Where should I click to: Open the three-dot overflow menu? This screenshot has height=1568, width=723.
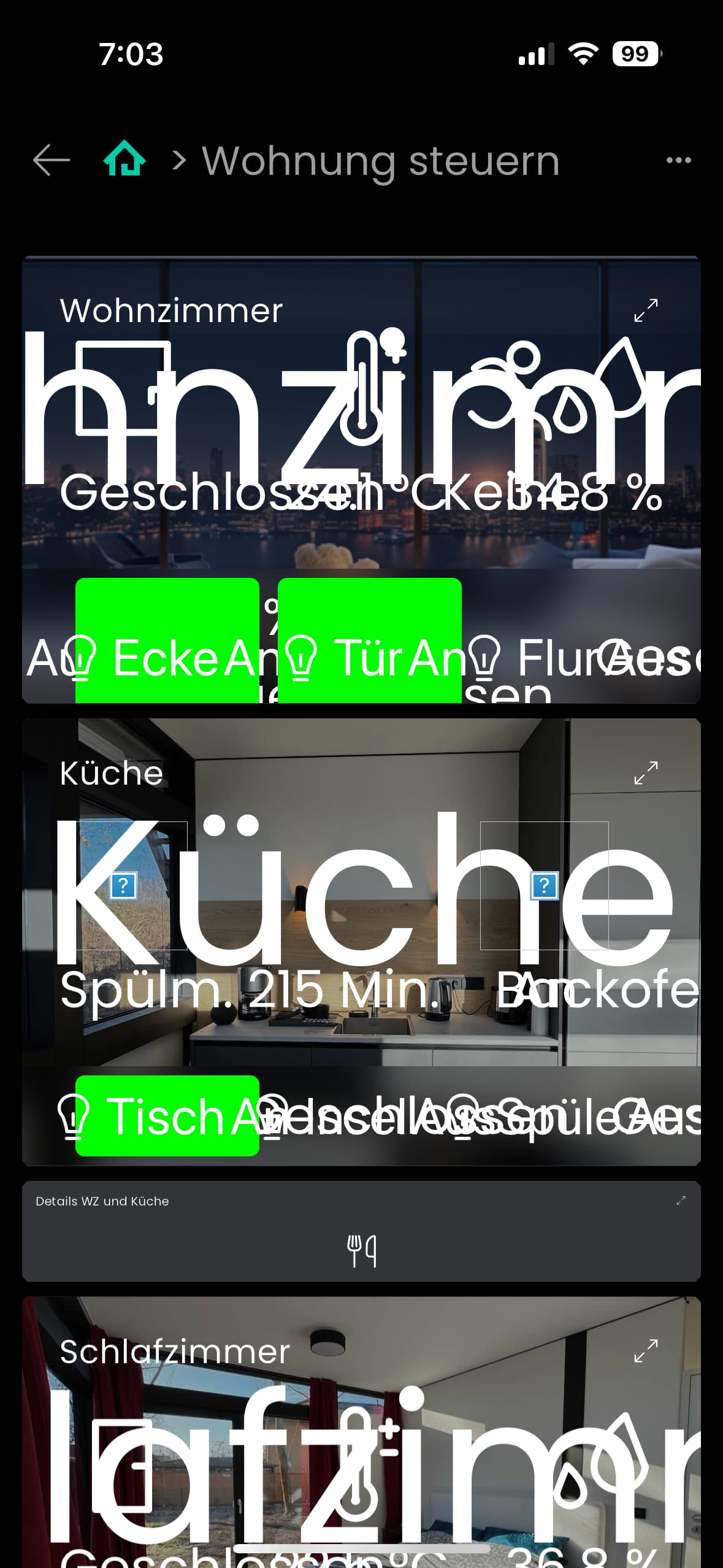click(678, 160)
